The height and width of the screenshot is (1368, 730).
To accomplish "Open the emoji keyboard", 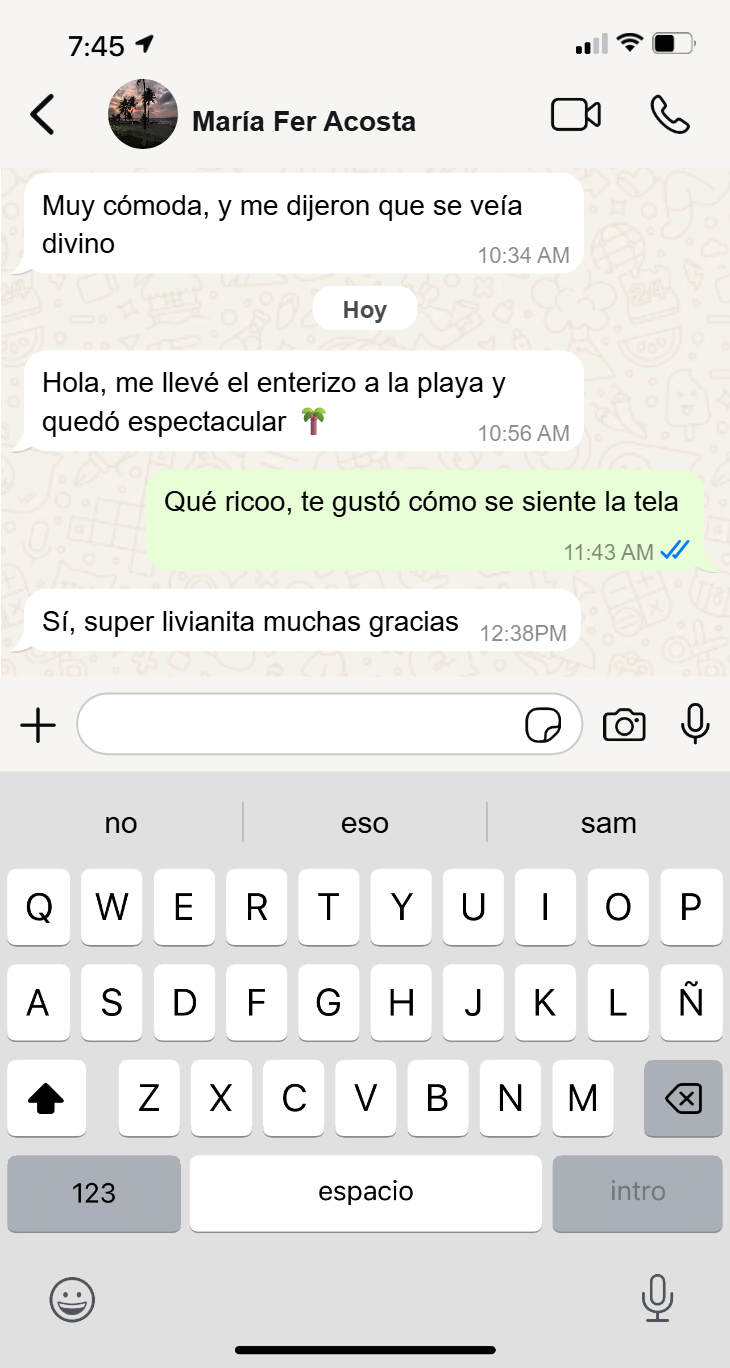I will click(72, 1300).
